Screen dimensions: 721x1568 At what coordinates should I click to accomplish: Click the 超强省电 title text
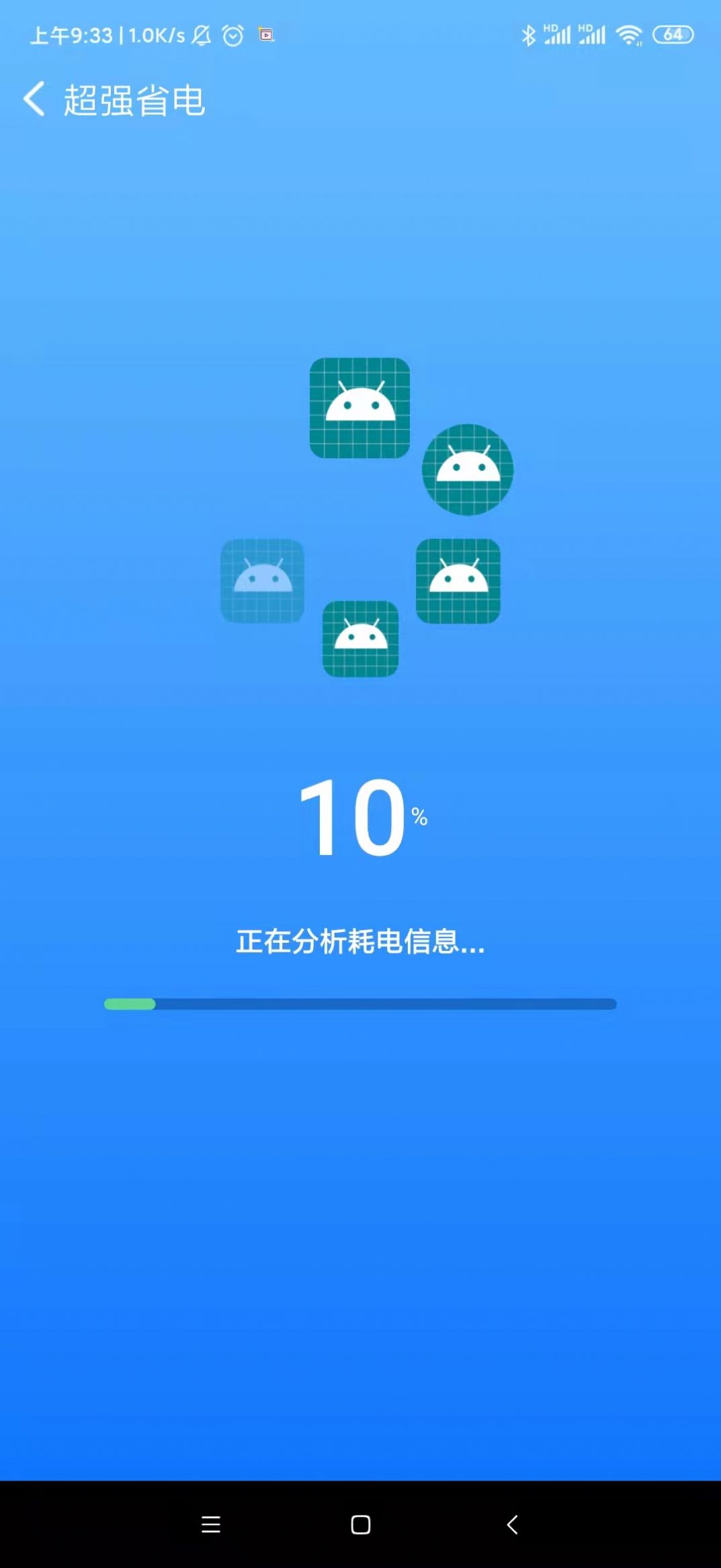click(134, 101)
